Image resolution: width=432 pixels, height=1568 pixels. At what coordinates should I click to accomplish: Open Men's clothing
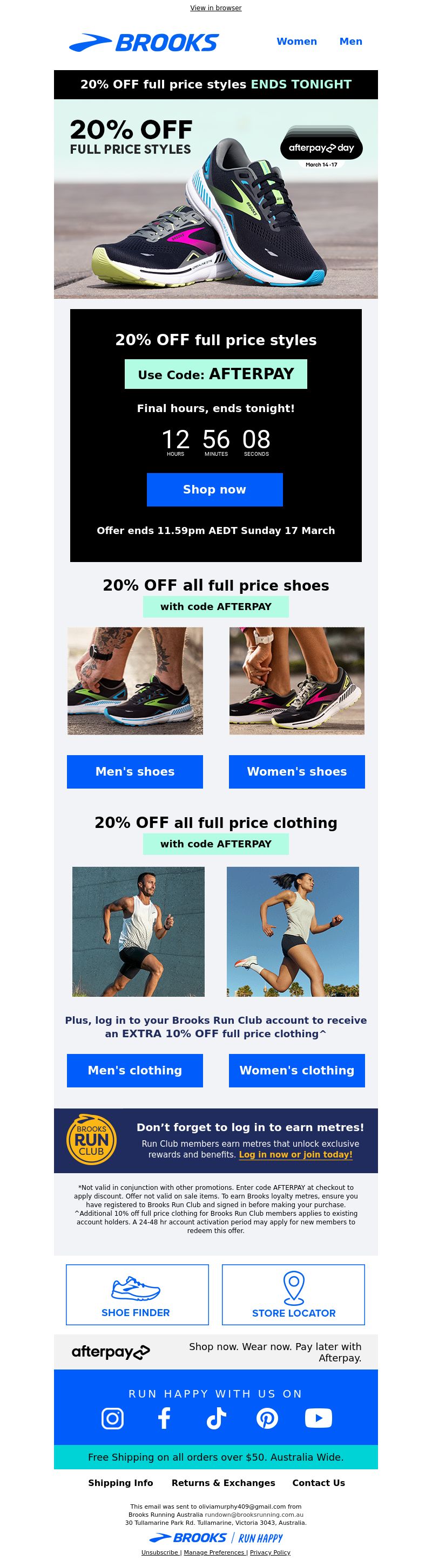[134, 1070]
